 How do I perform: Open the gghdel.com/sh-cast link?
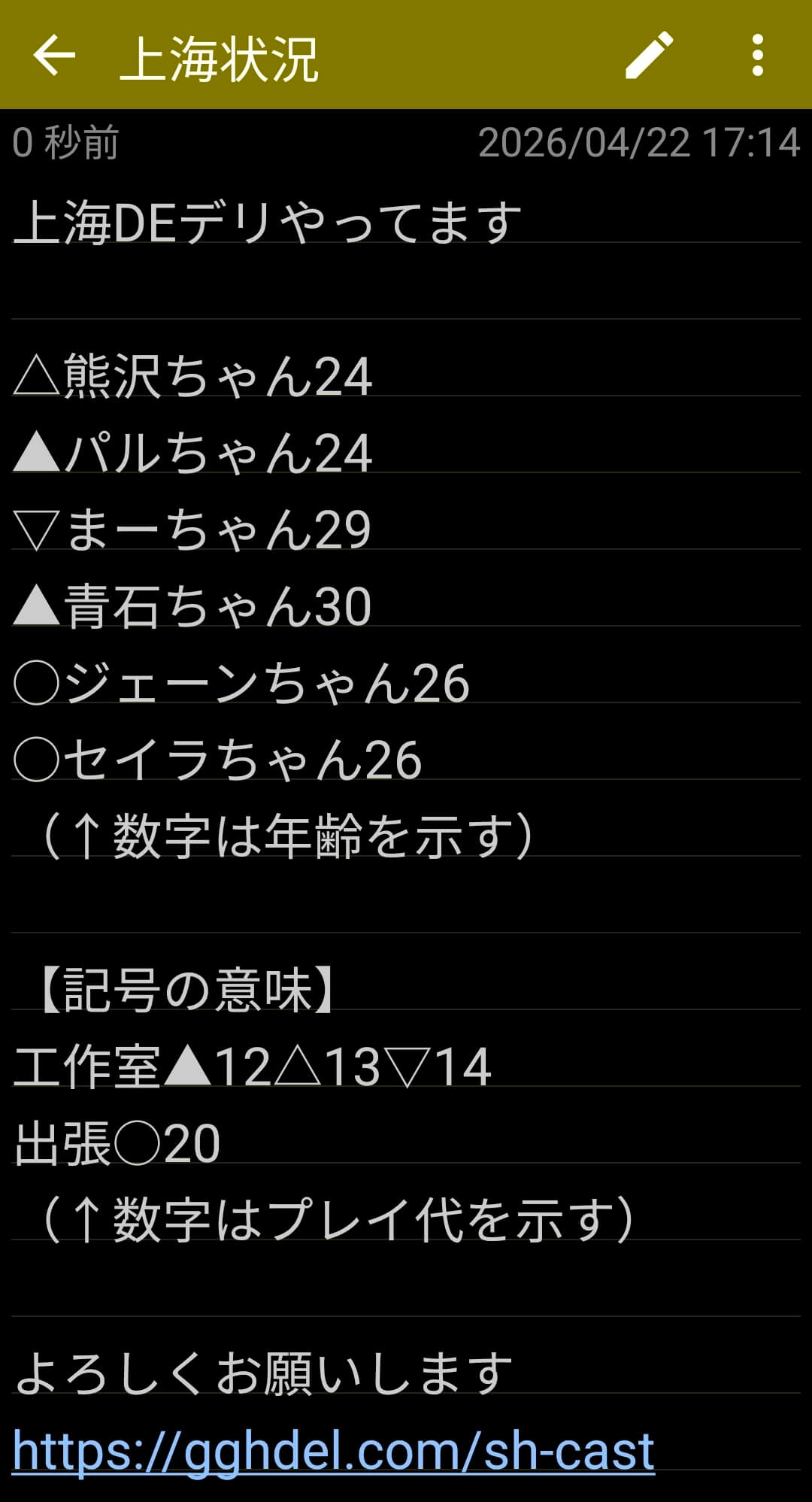click(333, 1450)
